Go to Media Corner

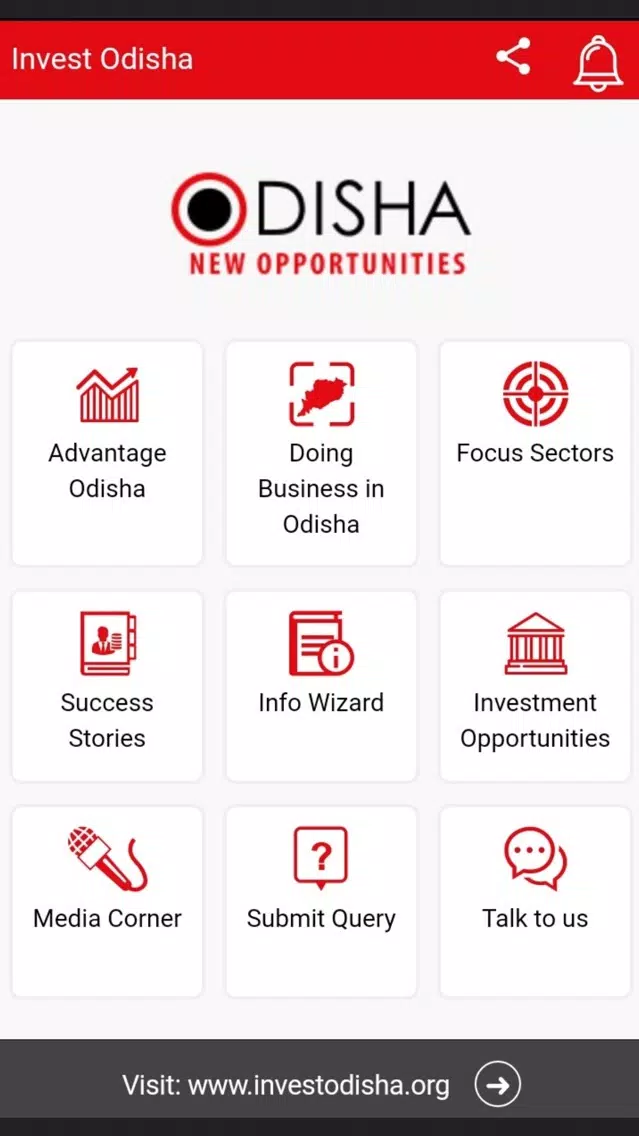107,901
